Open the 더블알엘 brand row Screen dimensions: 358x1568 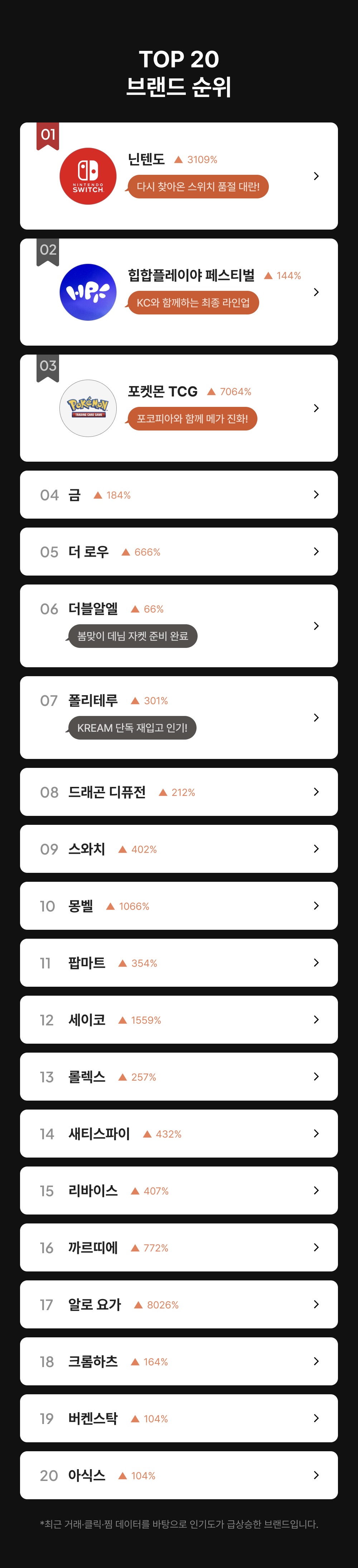[x=178, y=626]
